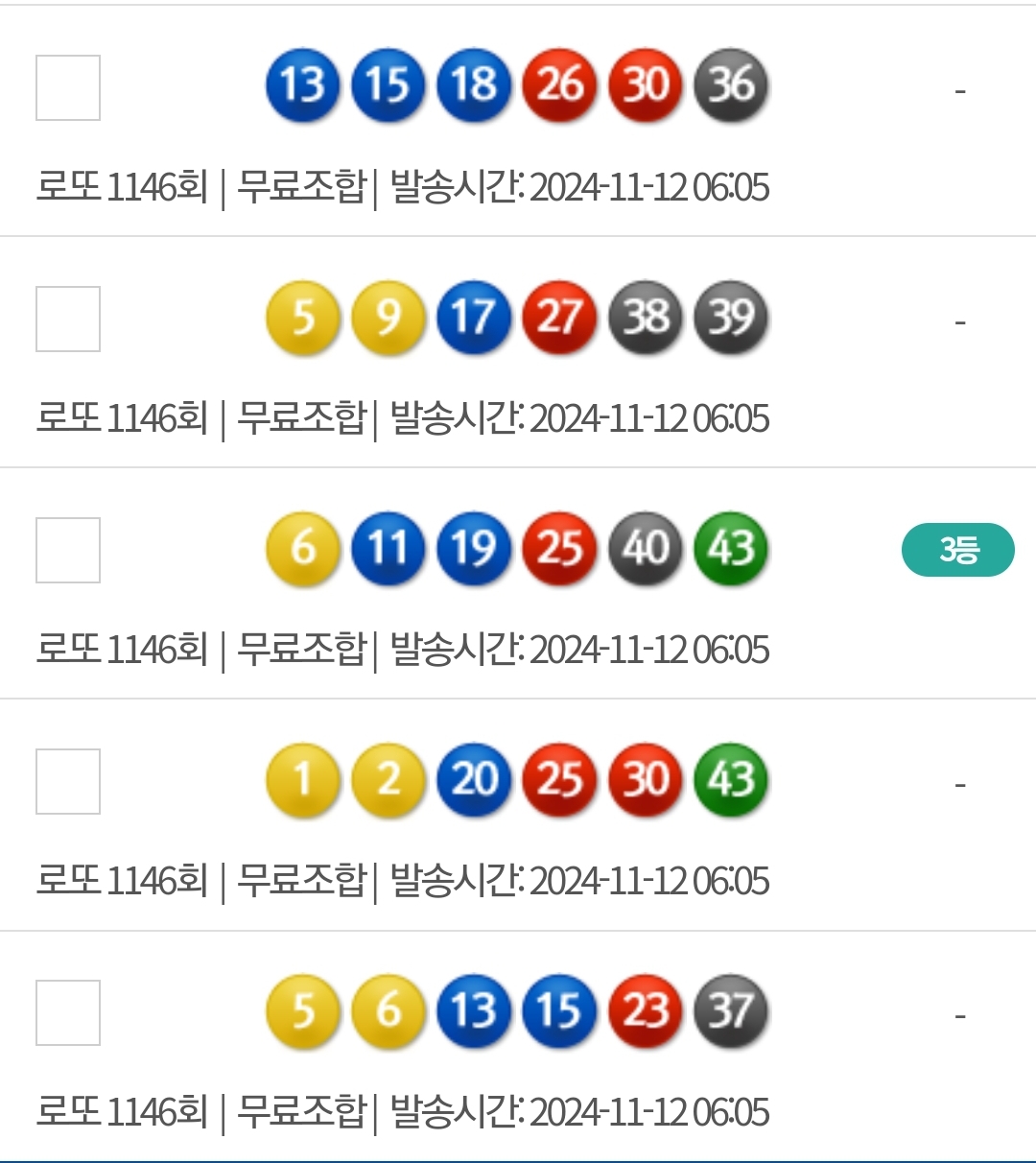Enable the checkbox for combination 5 6 13 15 23 37
This screenshot has height=1163, width=1036.
(x=68, y=1012)
